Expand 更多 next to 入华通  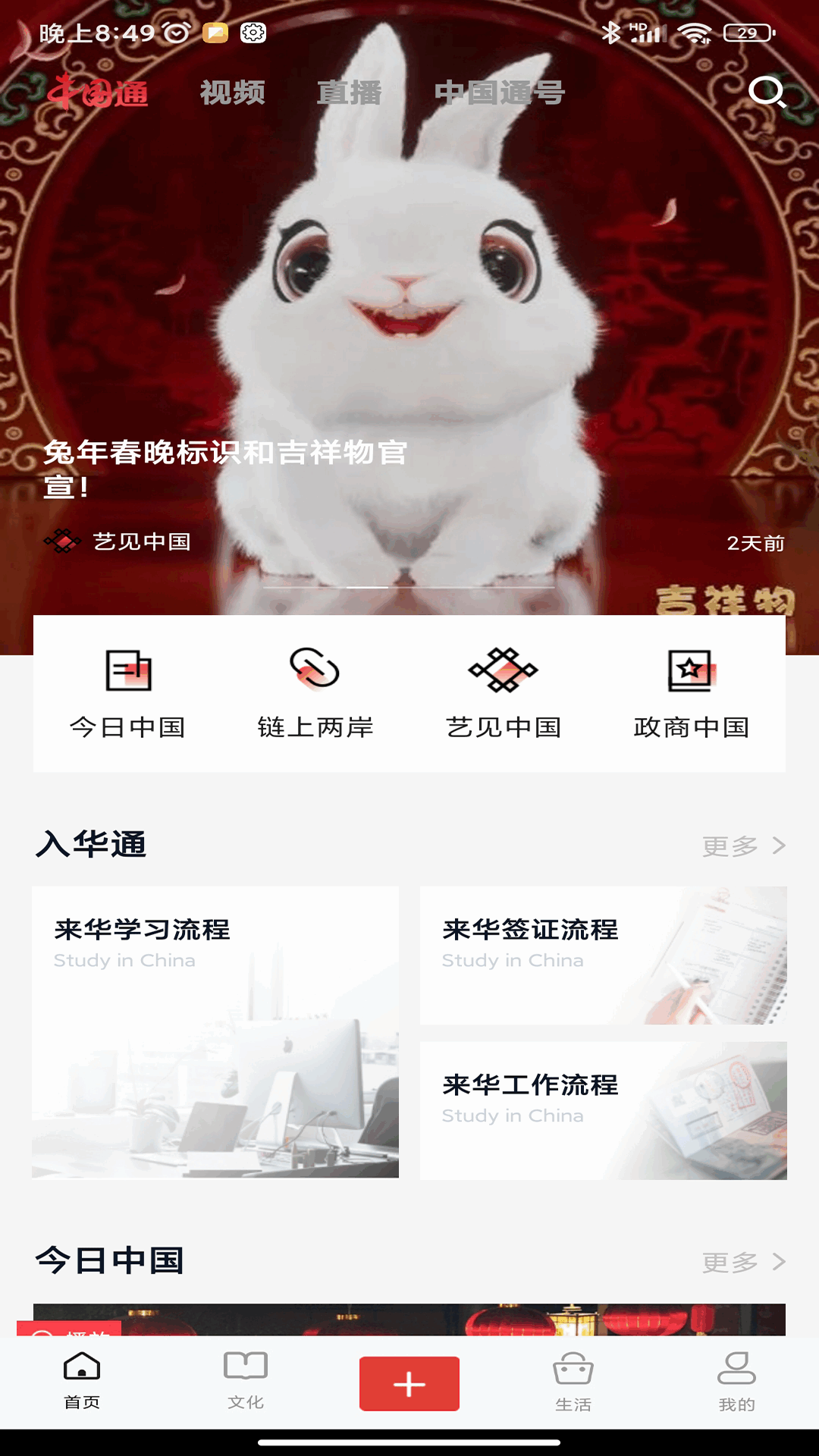(742, 846)
